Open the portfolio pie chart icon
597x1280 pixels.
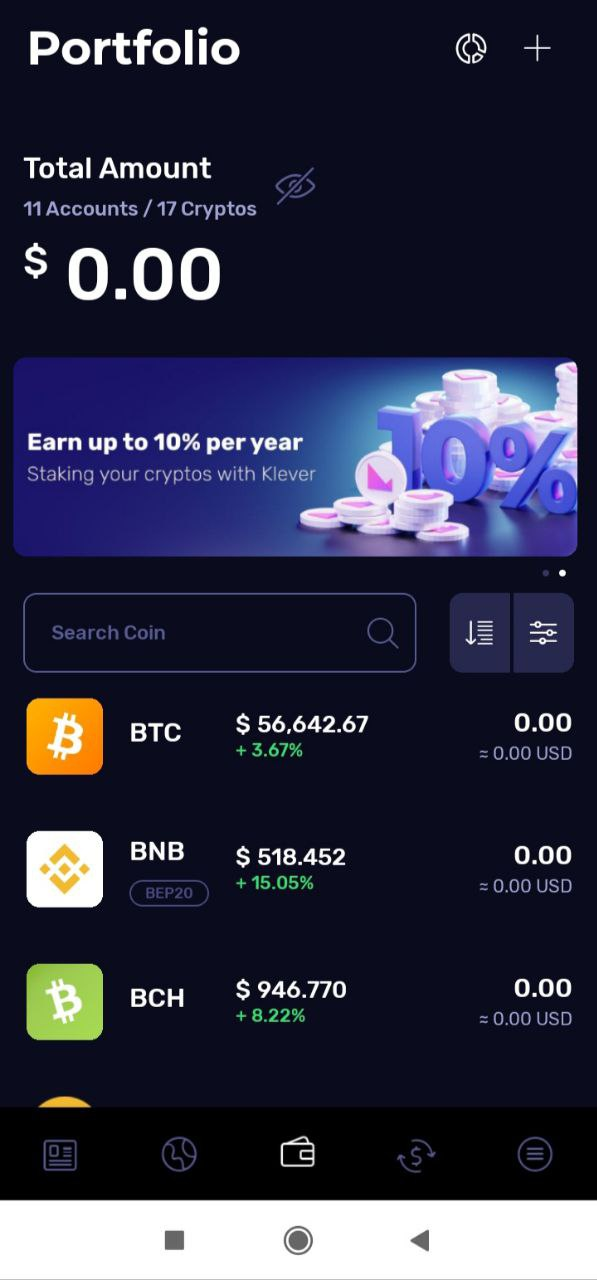[x=471, y=48]
